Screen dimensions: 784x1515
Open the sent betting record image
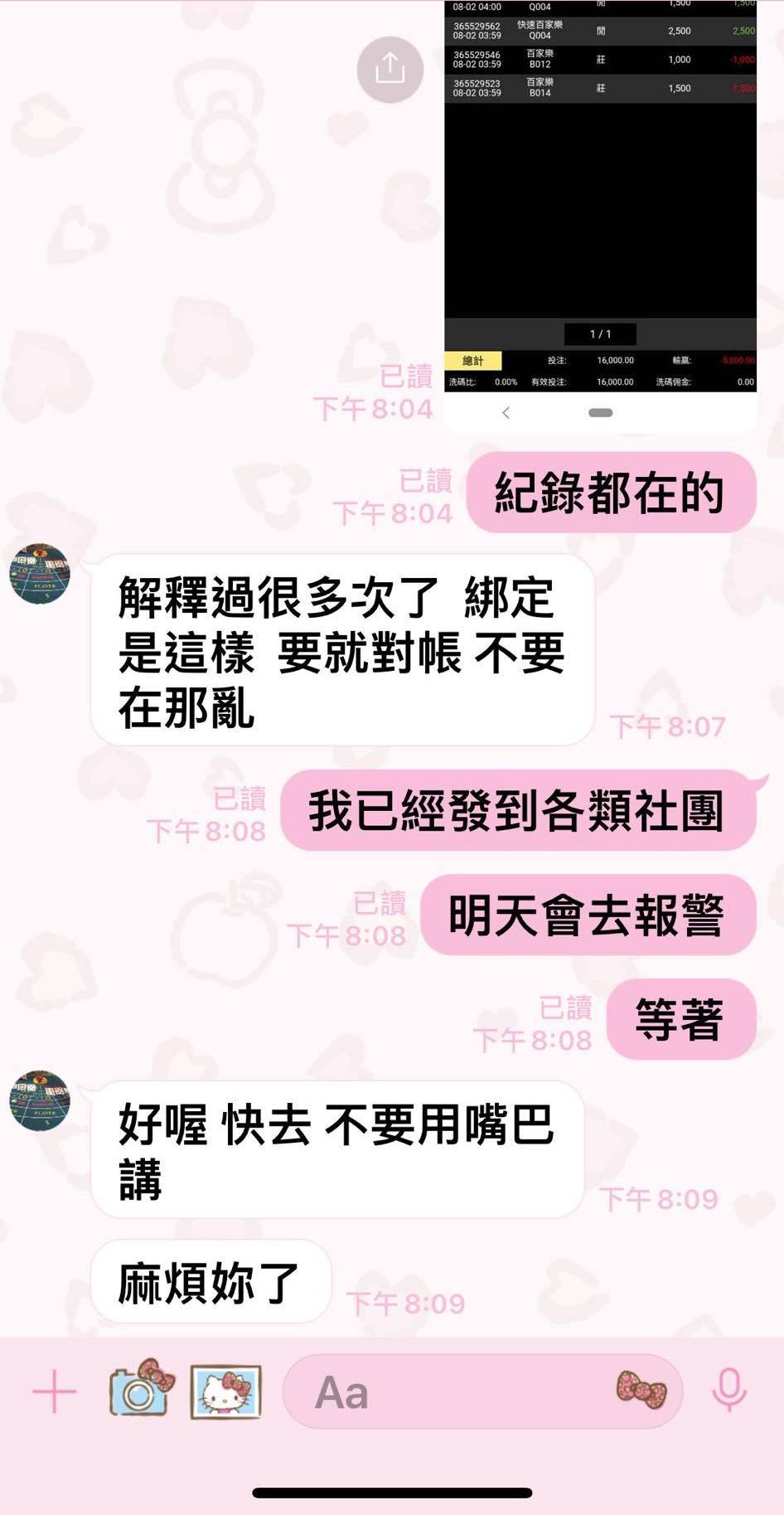600,216
